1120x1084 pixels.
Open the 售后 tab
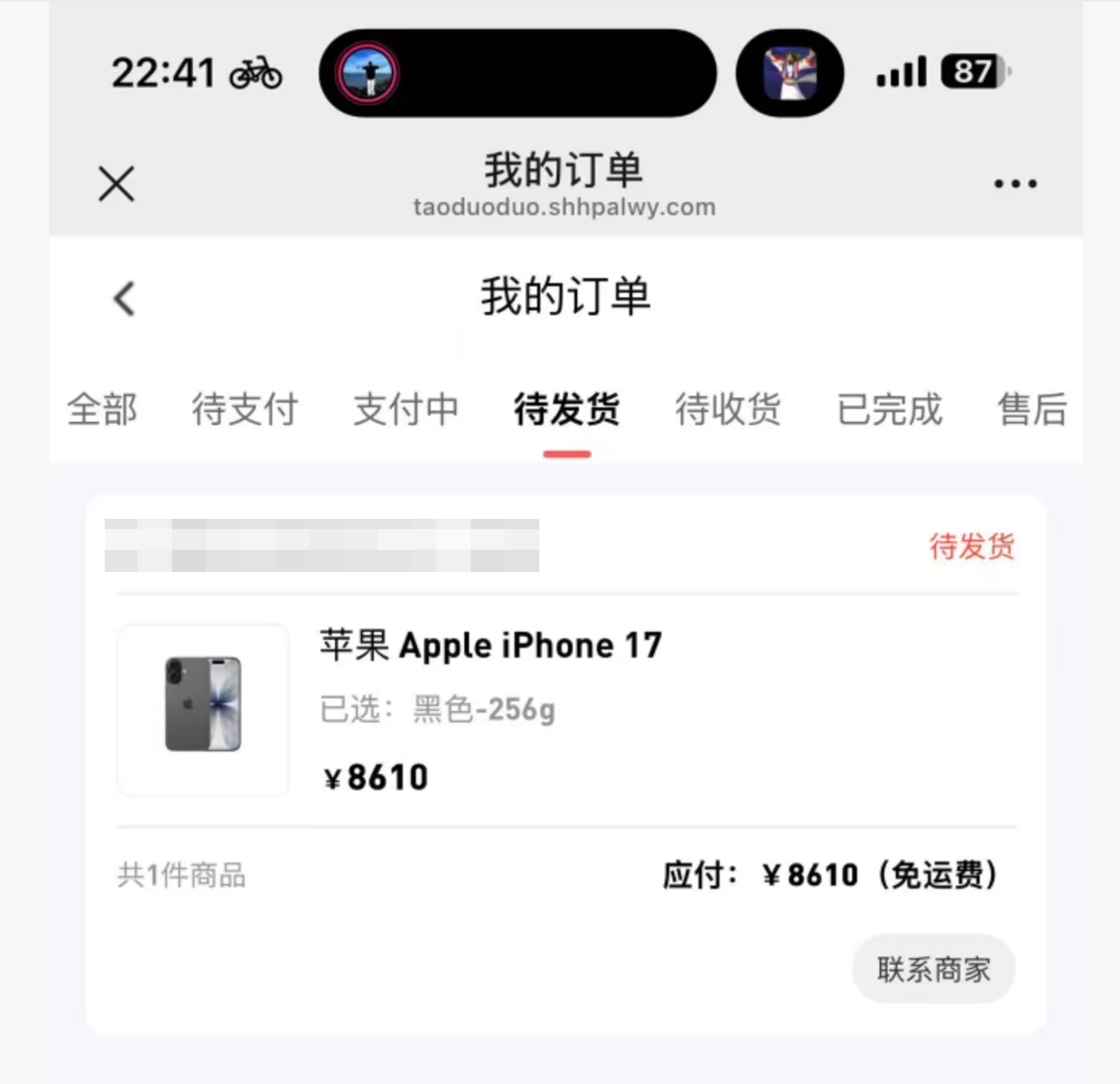(x=1032, y=409)
